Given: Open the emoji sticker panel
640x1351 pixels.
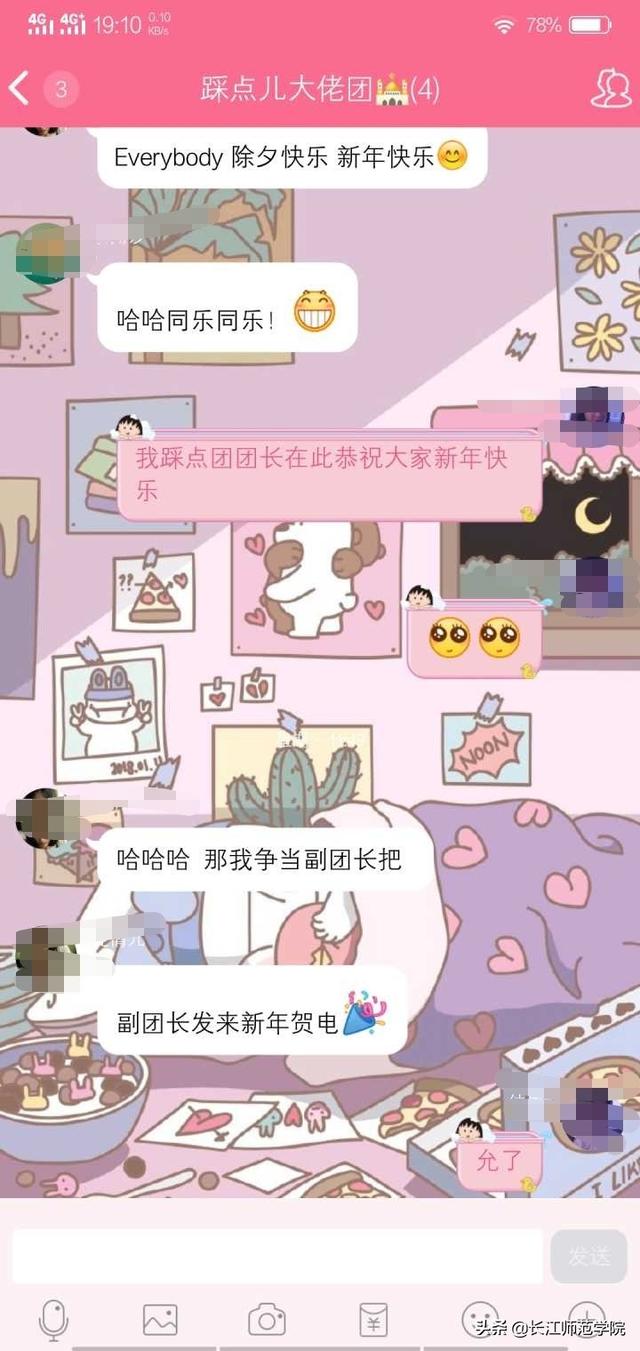Looking at the screenshot, I should (x=480, y=1318).
